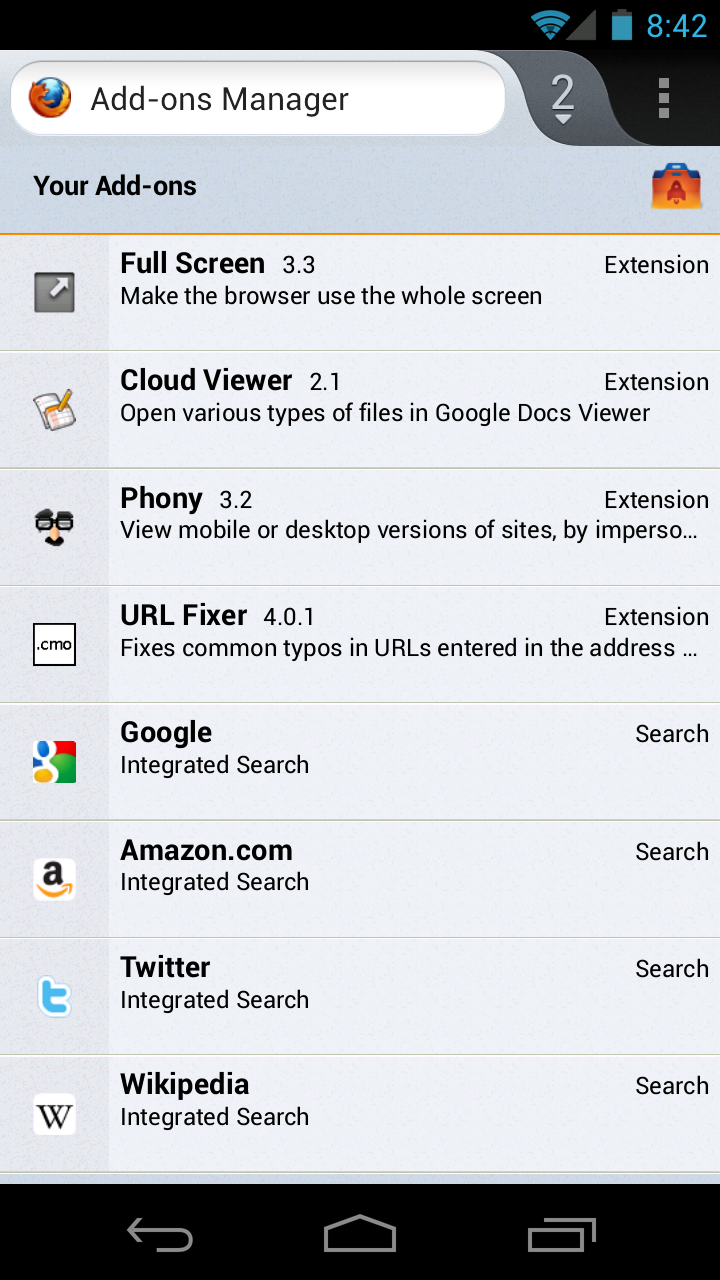
Task: View the URL Fixer extension details
Action: tap(360, 644)
